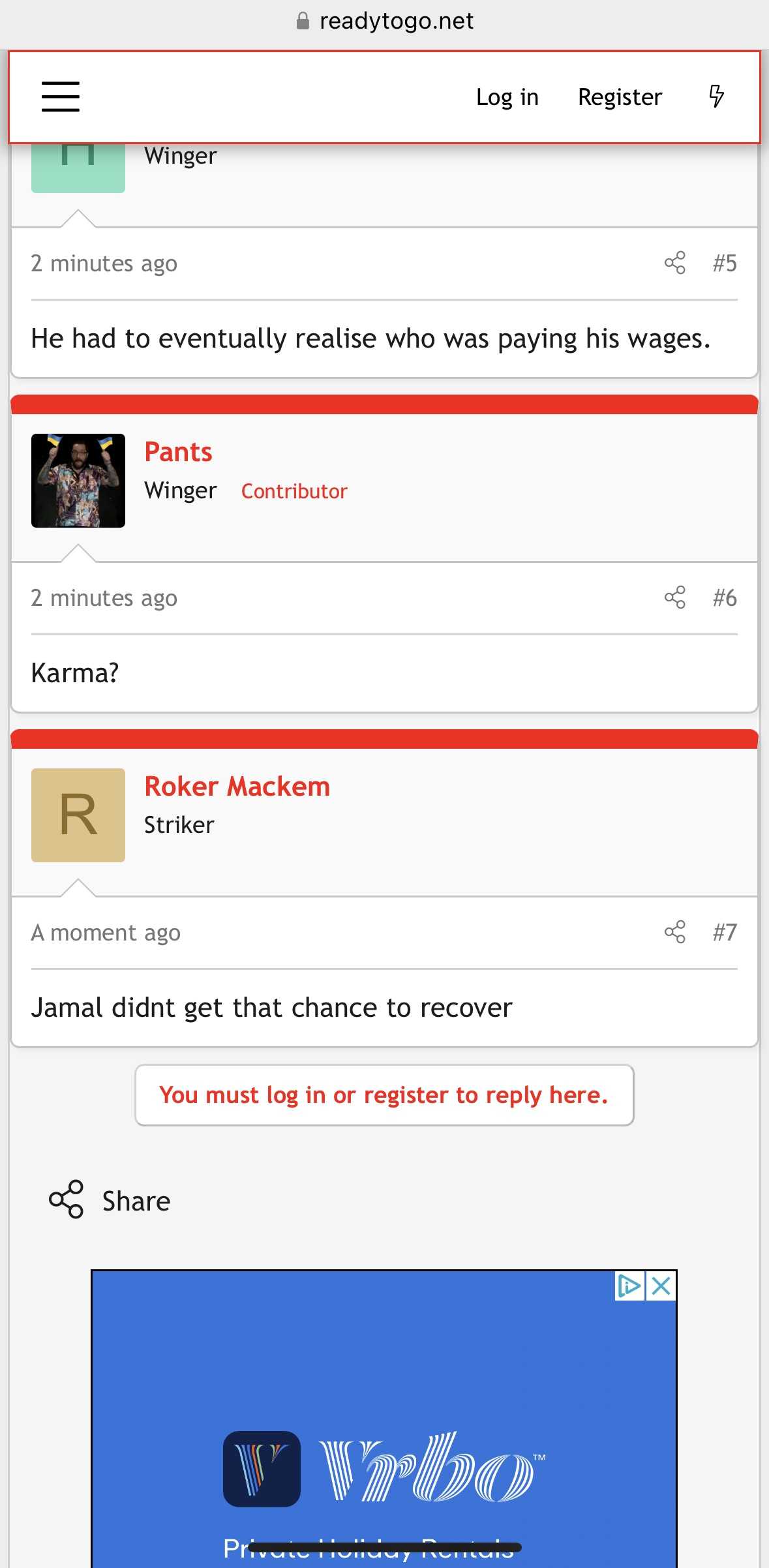The width and height of the screenshot is (769, 1568).
Task: Open the hamburger navigation menu
Action: pos(61,97)
